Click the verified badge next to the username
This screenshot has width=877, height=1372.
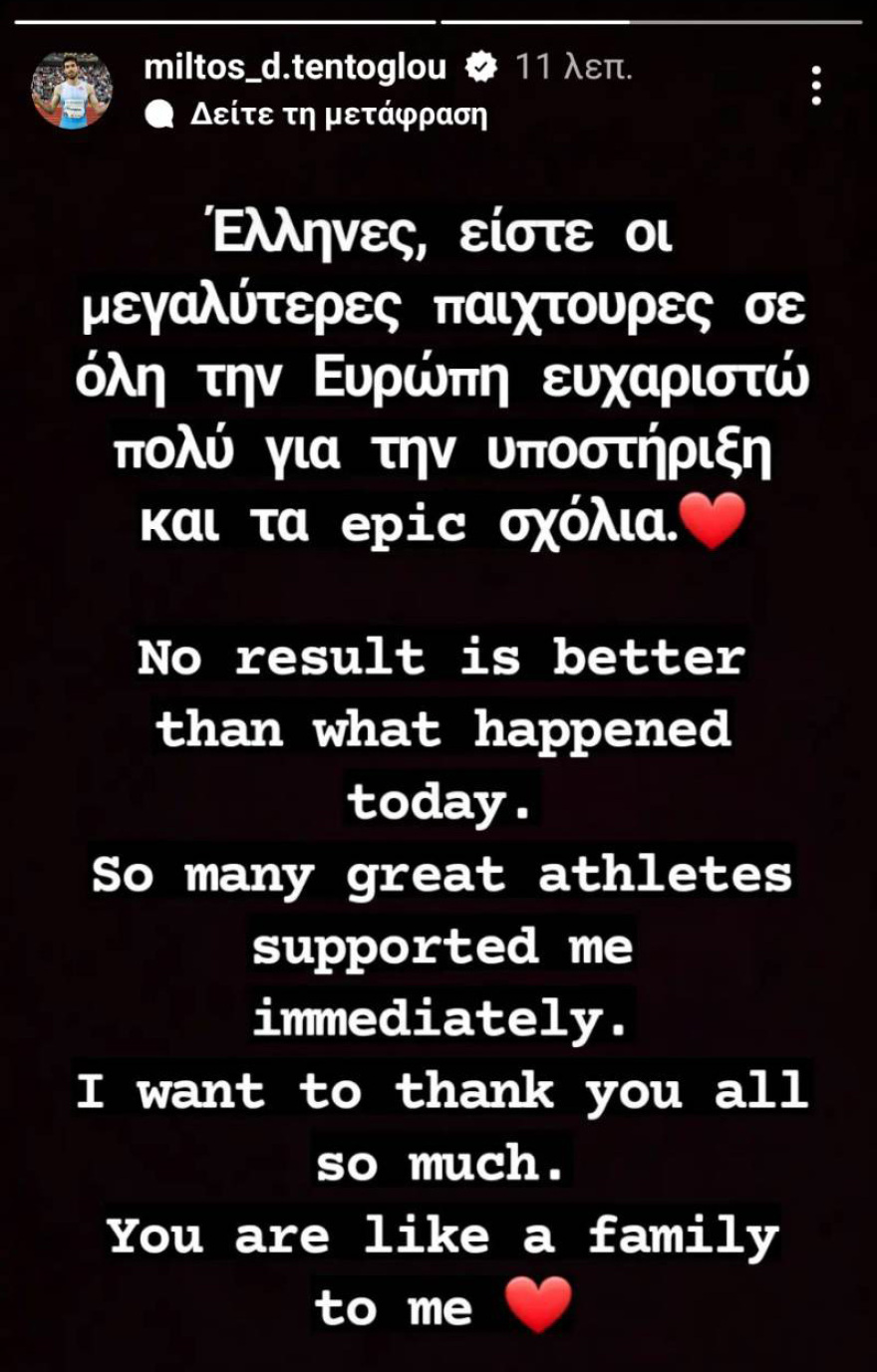tap(479, 68)
